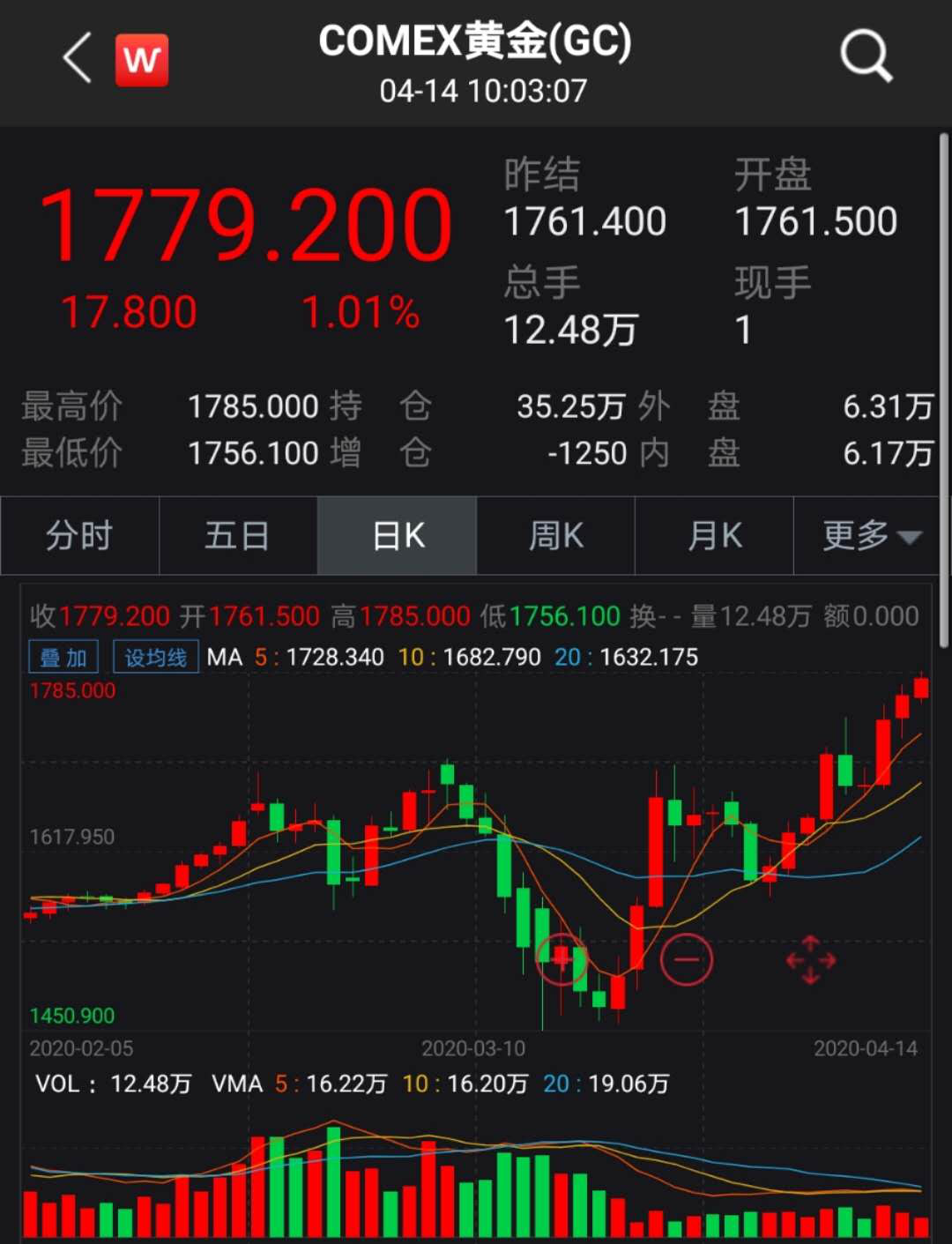Zoom out chart with minus circle
The image size is (952, 1244).
pyautogui.click(x=686, y=959)
